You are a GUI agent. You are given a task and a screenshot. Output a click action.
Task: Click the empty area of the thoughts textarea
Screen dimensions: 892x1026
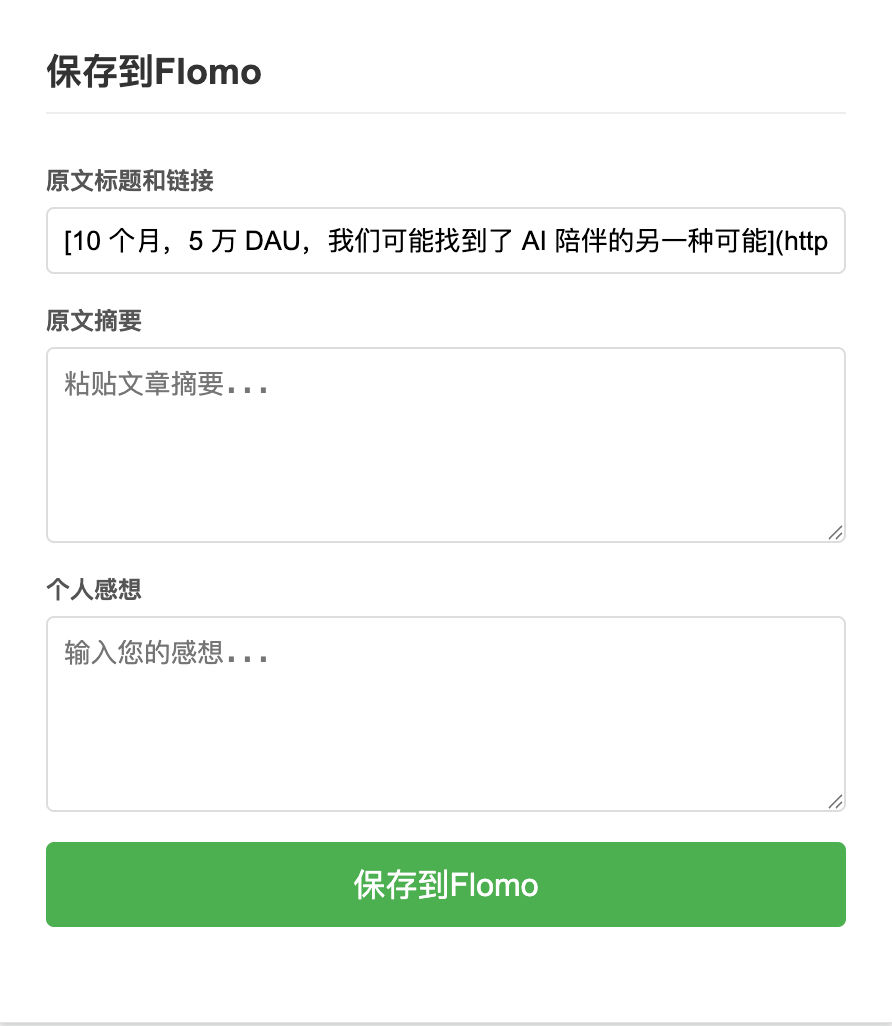coord(445,750)
